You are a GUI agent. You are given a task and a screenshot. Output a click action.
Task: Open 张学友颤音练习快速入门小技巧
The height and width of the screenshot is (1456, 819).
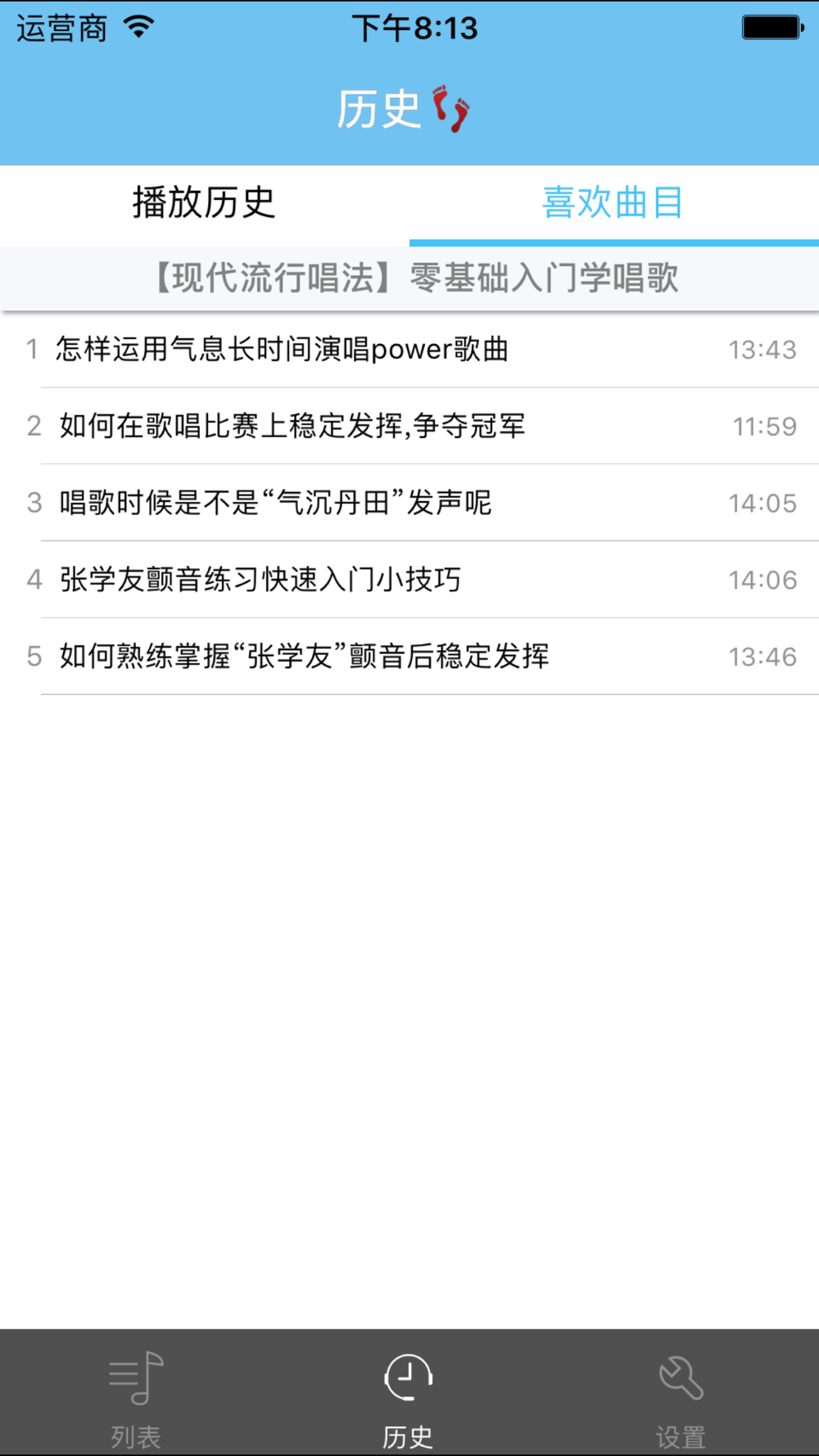coord(409,580)
